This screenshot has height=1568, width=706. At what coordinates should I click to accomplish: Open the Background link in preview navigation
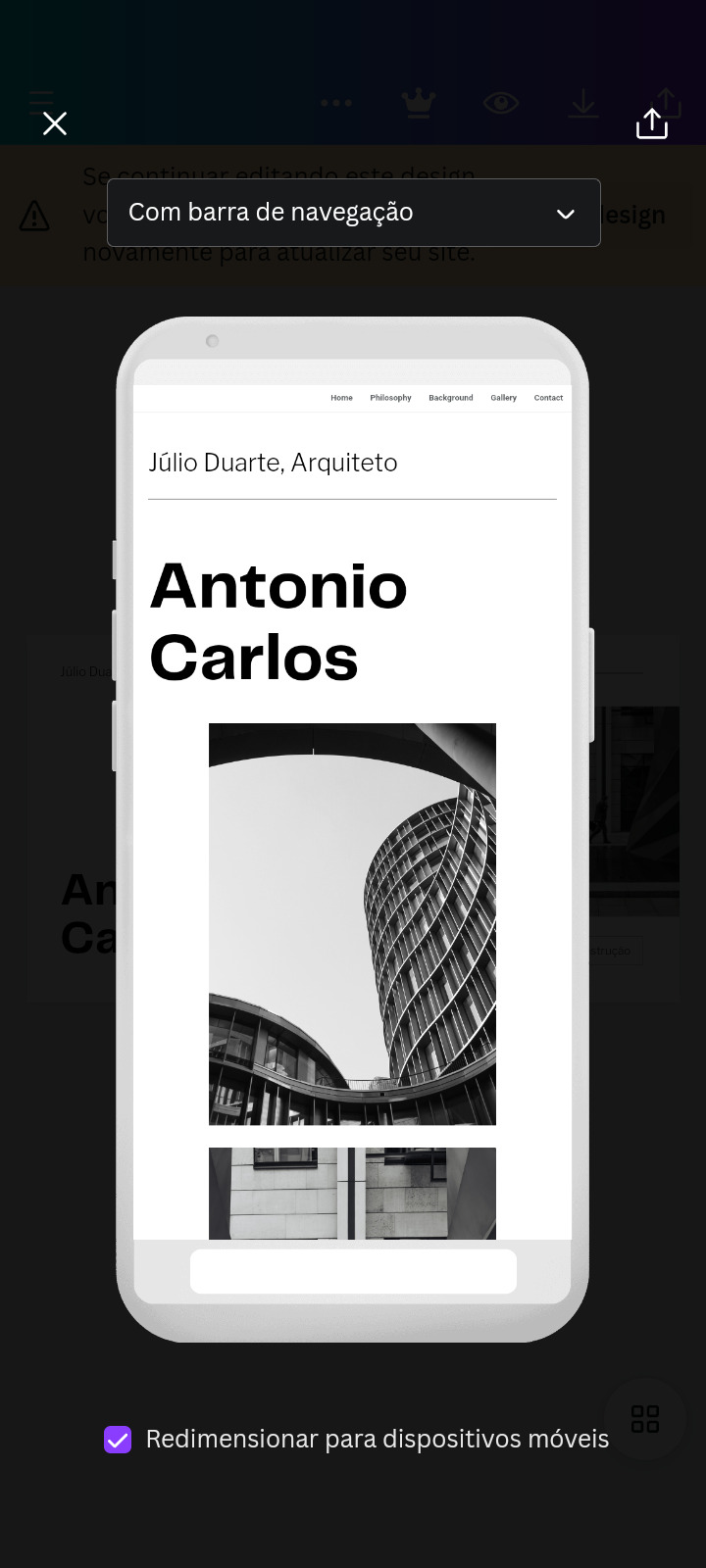450,398
